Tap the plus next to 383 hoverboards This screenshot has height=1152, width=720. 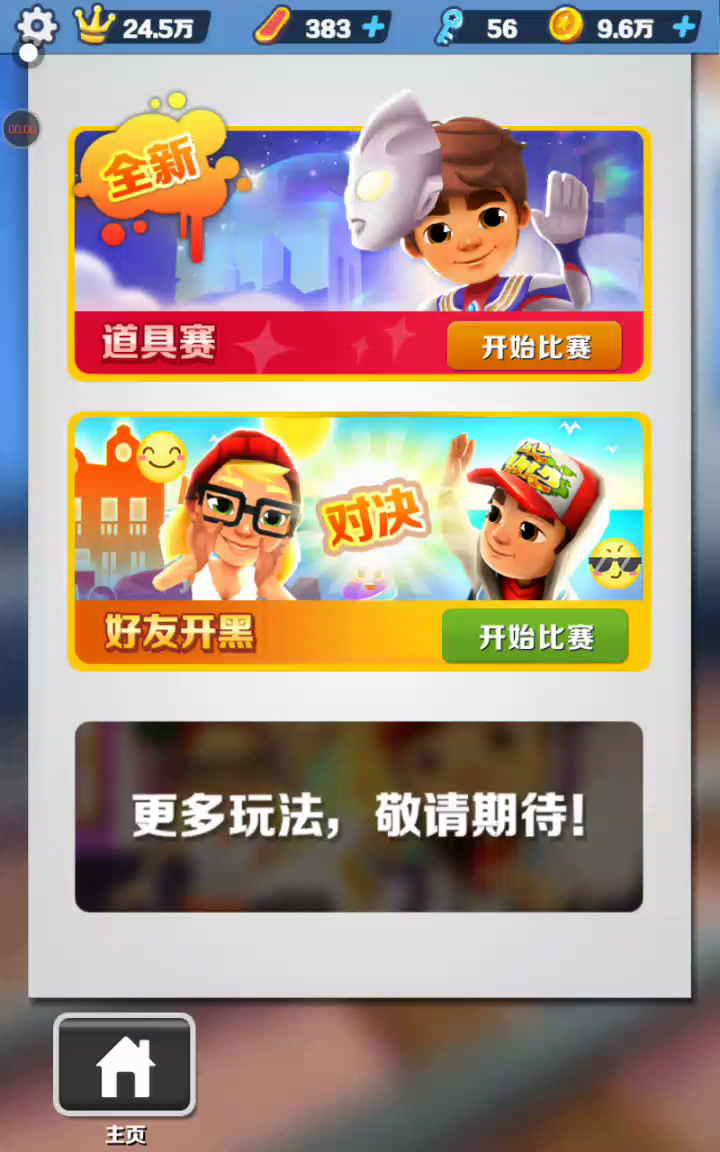[x=374, y=28]
